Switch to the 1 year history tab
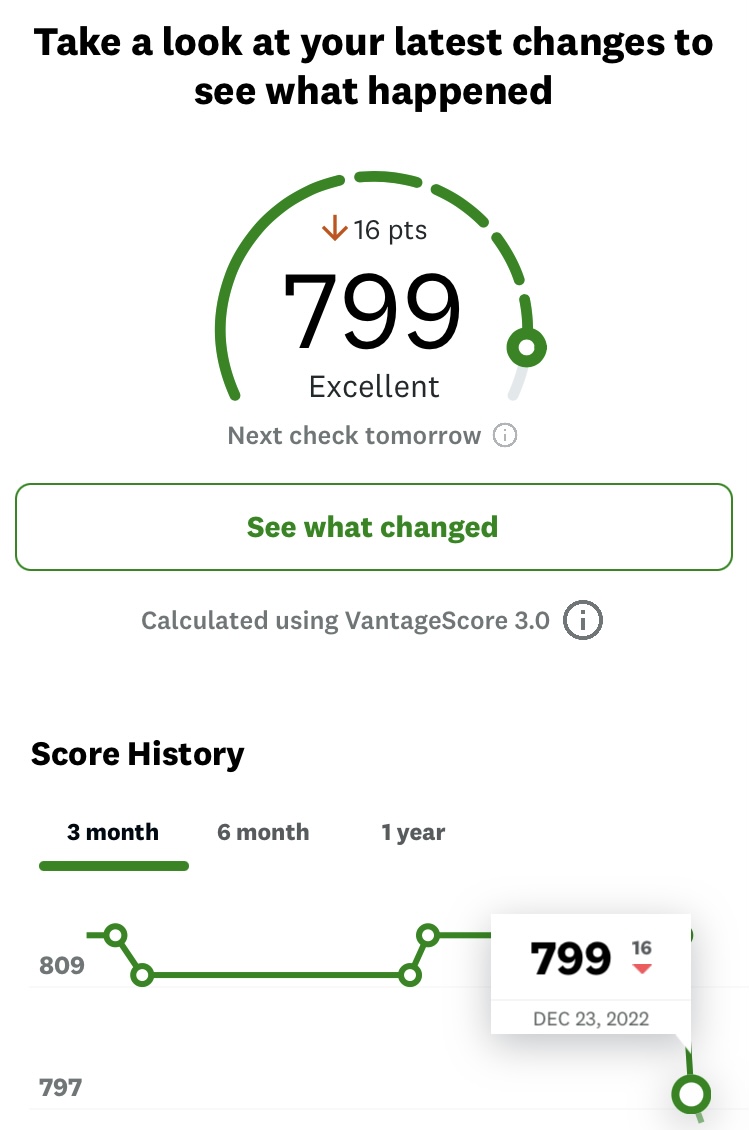Viewport: 749px width, 1130px height. [x=413, y=832]
